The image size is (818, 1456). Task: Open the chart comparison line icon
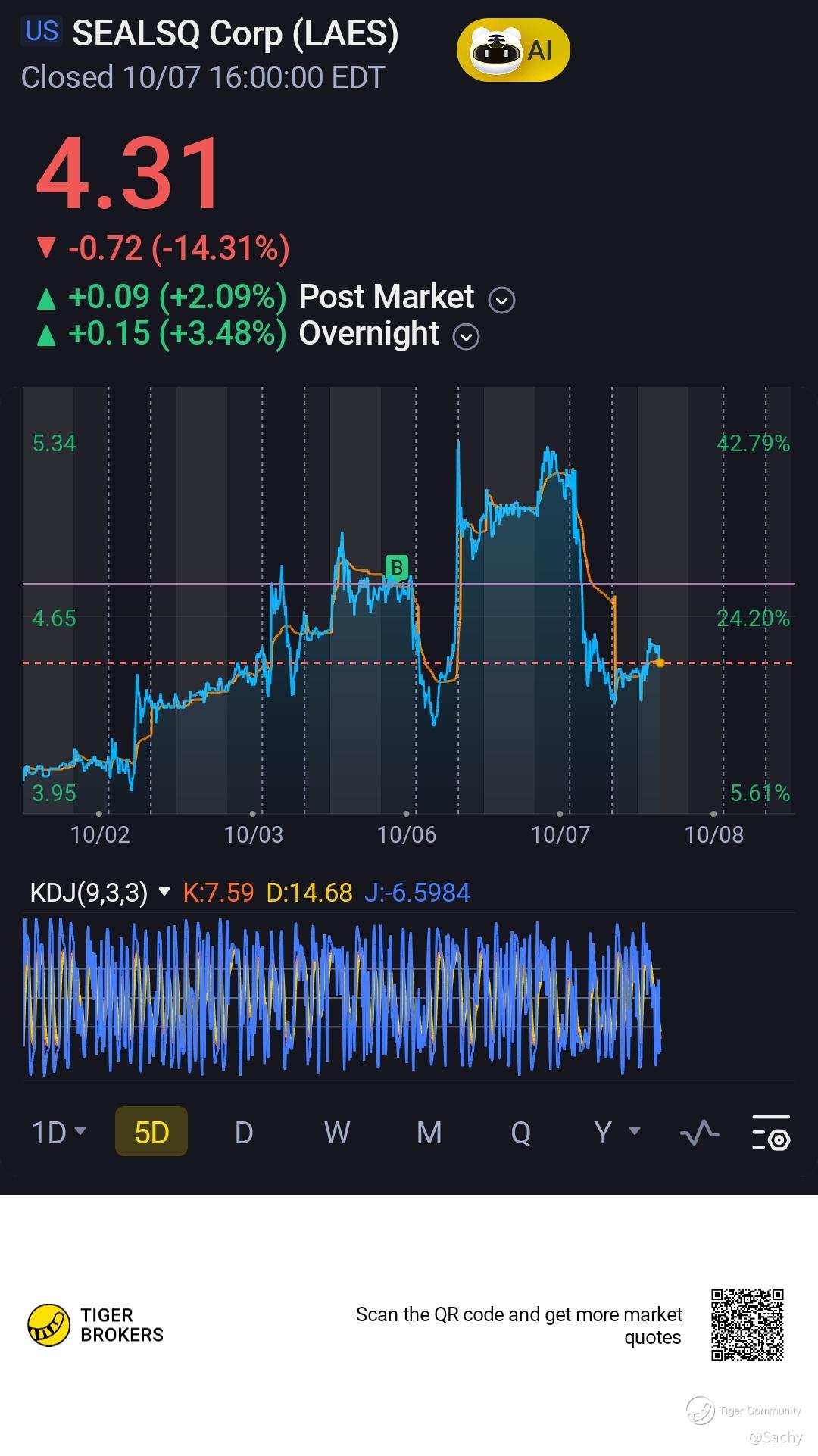[699, 1133]
